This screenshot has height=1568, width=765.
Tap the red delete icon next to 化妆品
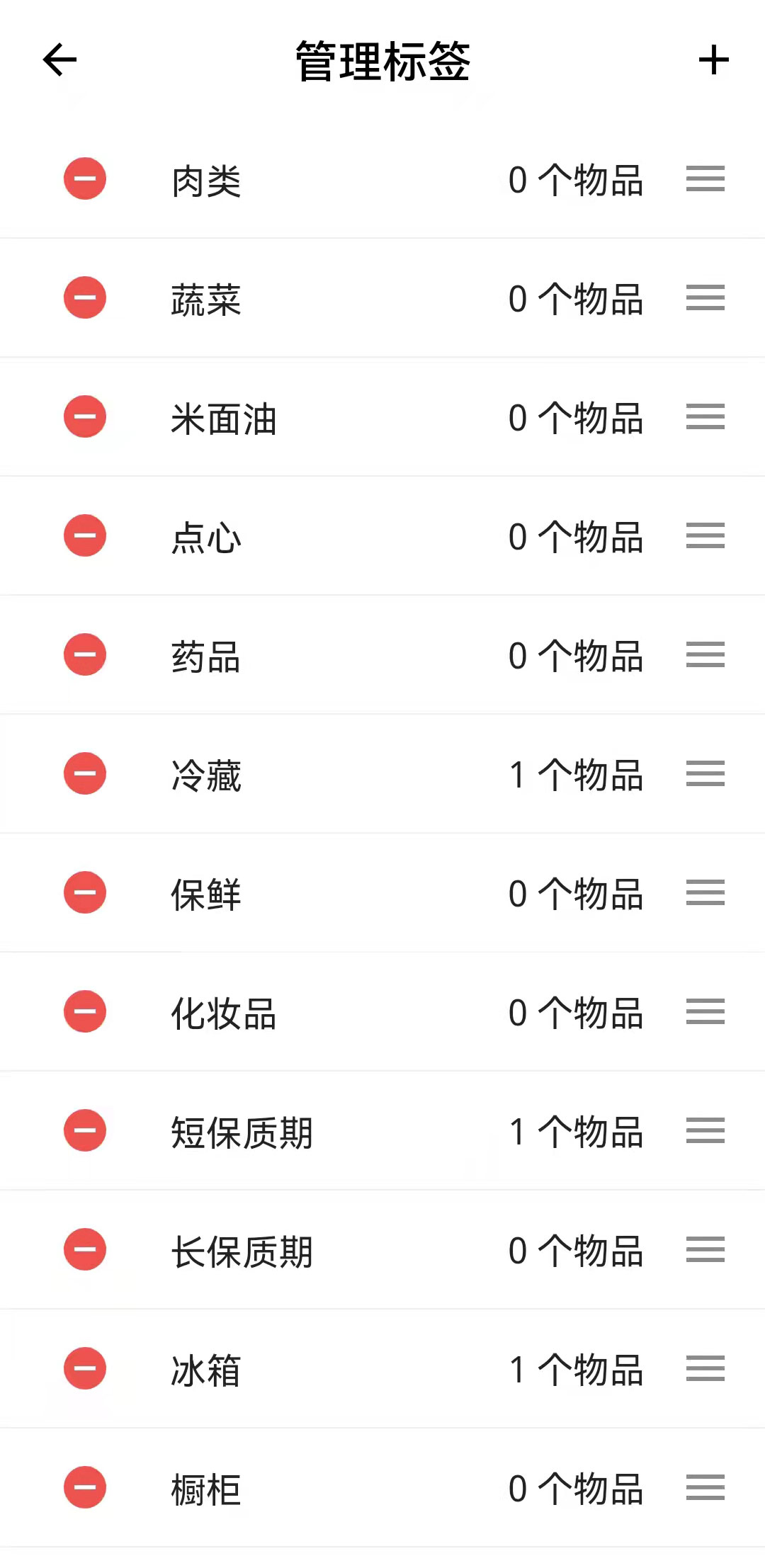tap(84, 1011)
